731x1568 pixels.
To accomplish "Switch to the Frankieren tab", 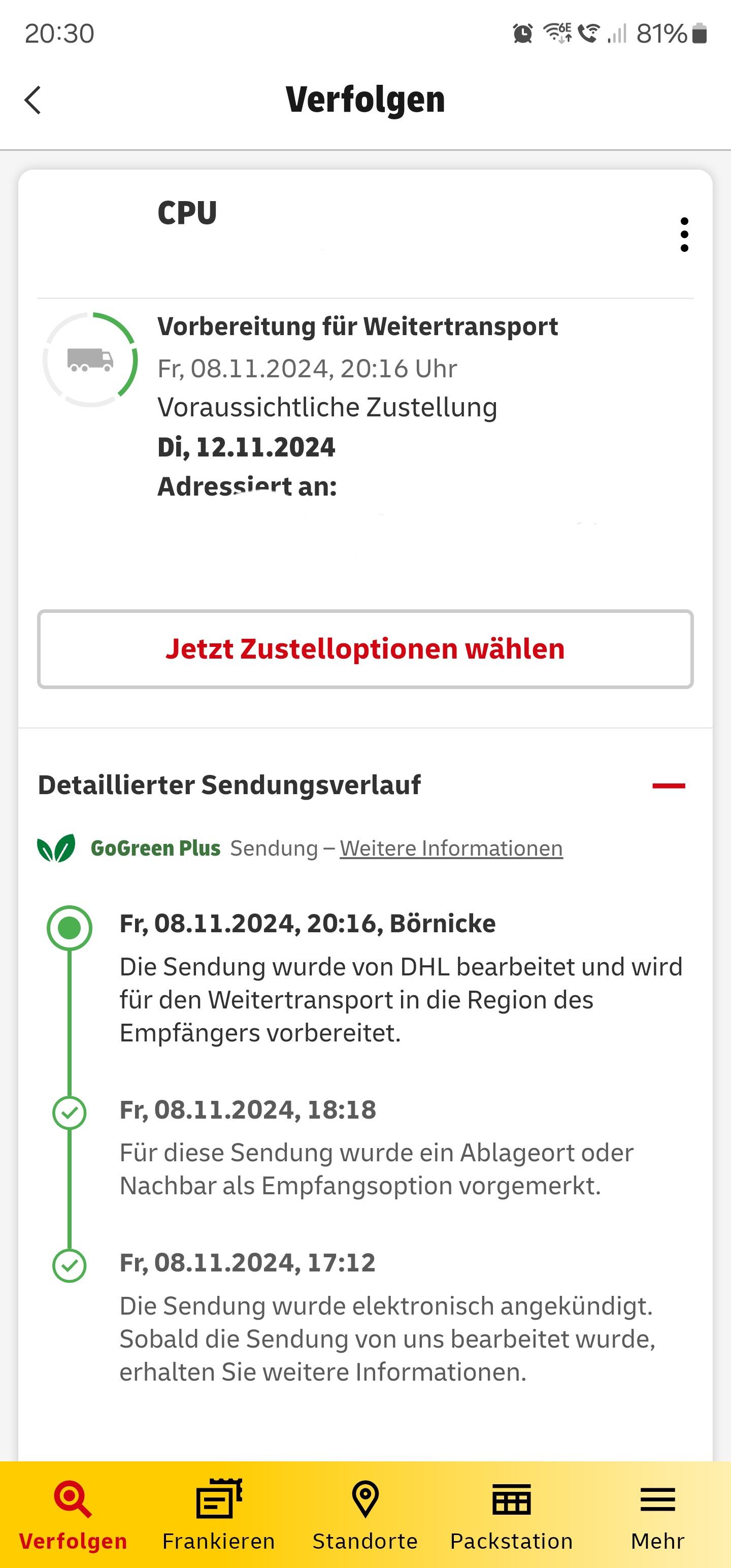I will pos(219,1515).
